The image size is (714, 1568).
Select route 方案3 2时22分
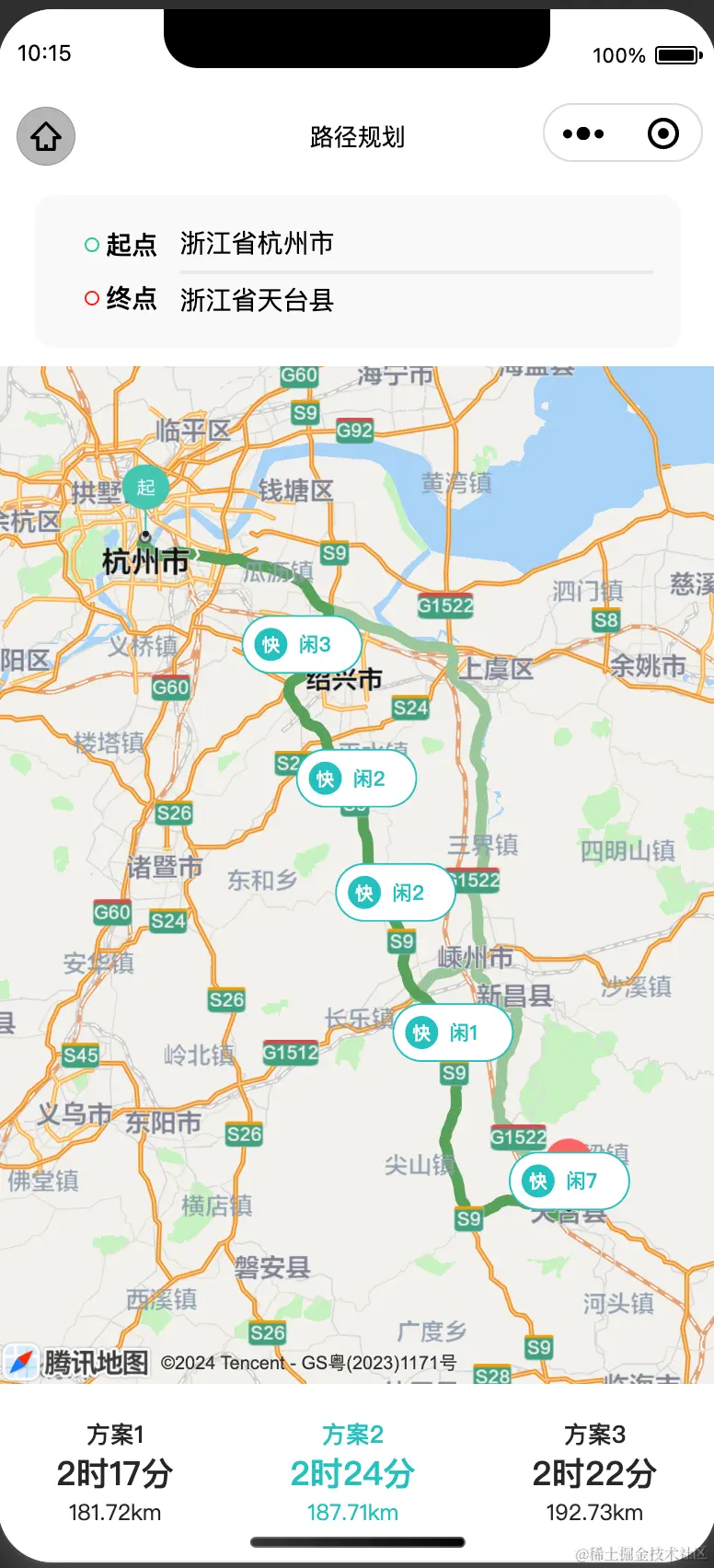(594, 1472)
